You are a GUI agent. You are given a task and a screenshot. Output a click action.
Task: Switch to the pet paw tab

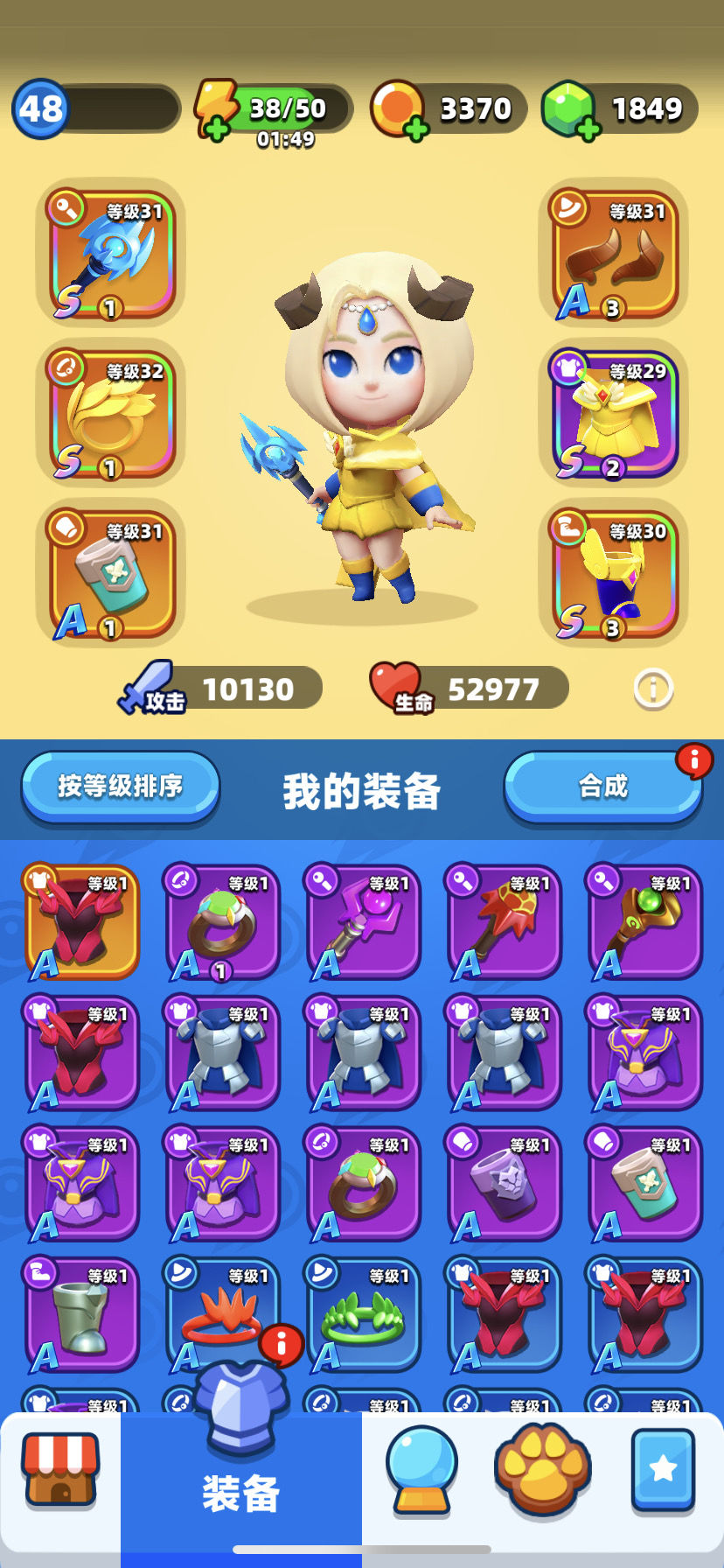[x=542, y=1471]
